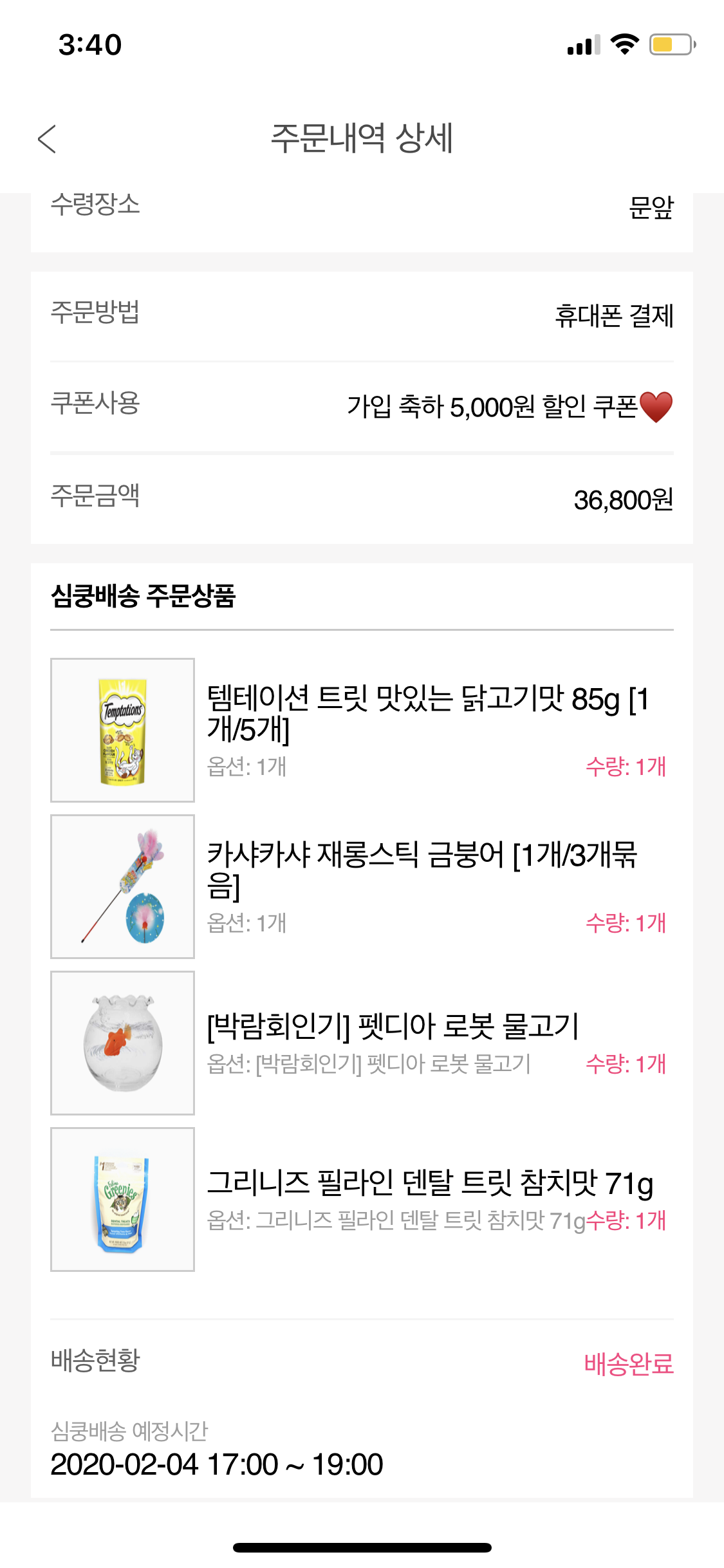The height and width of the screenshot is (1568, 724).
Task: Open the Greenies dental treat 71g item
Action: [x=362, y=1199]
